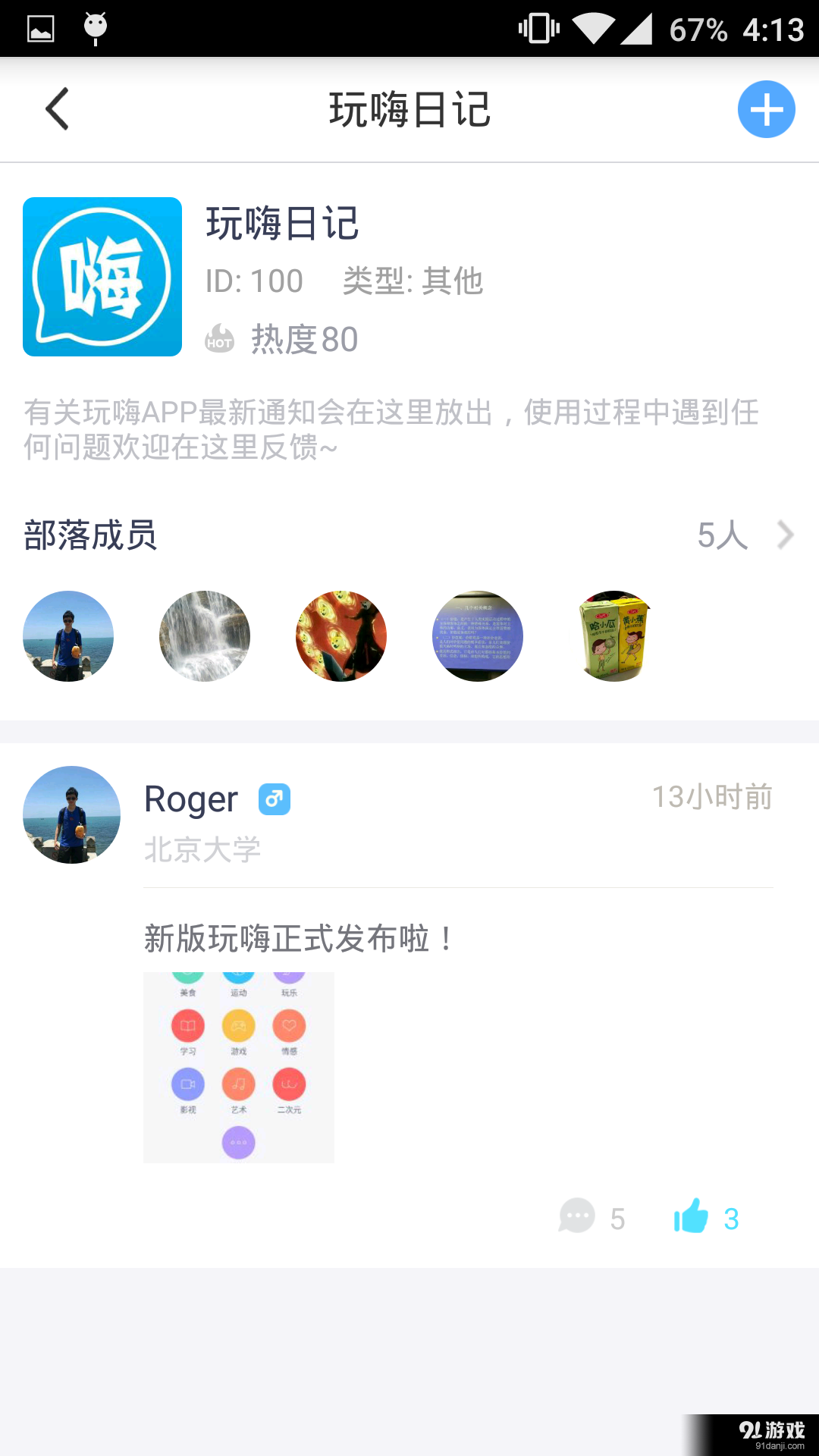The height and width of the screenshot is (1456, 819).
Task: Open the gallery icon in the status bar
Action: [39, 27]
